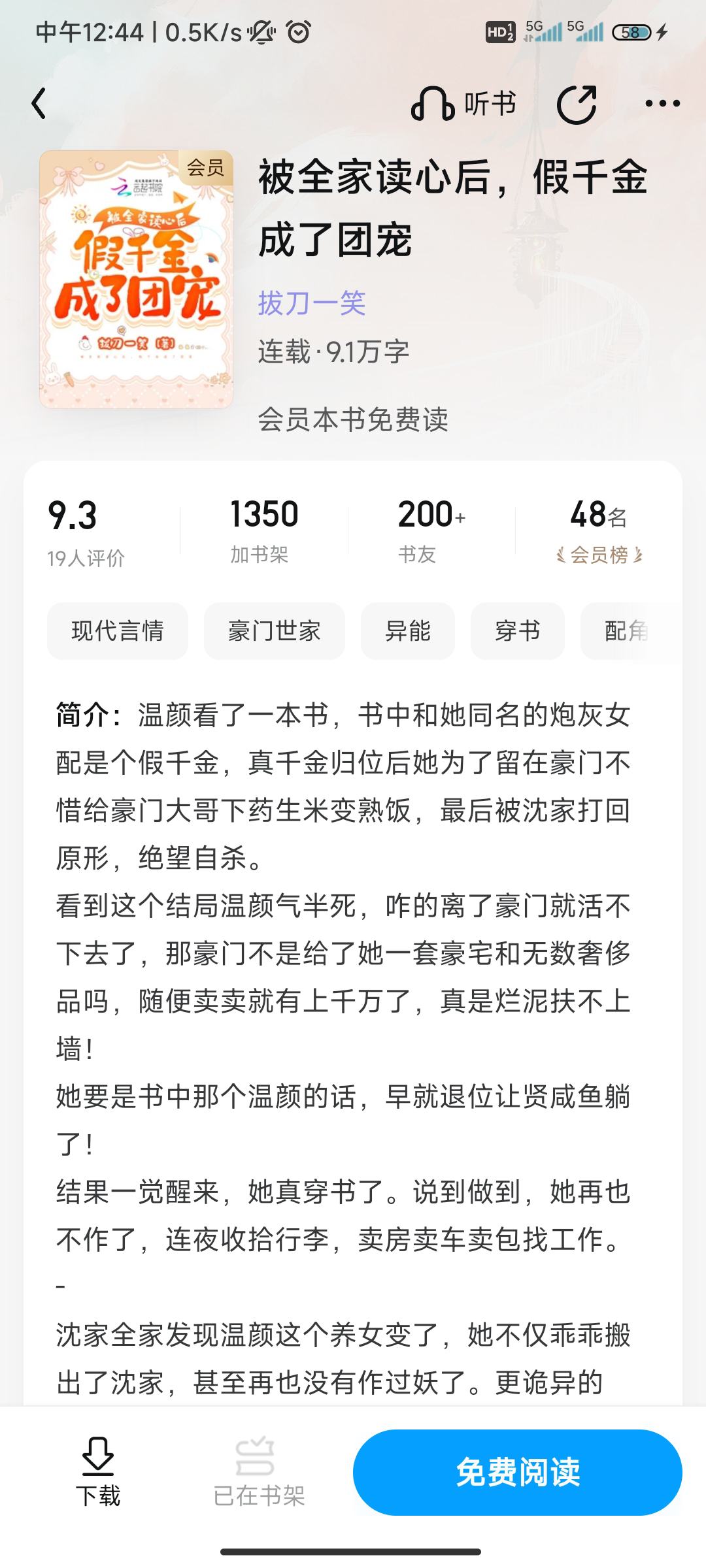
Task: Open the book cover image
Action: pyautogui.click(x=136, y=280)
